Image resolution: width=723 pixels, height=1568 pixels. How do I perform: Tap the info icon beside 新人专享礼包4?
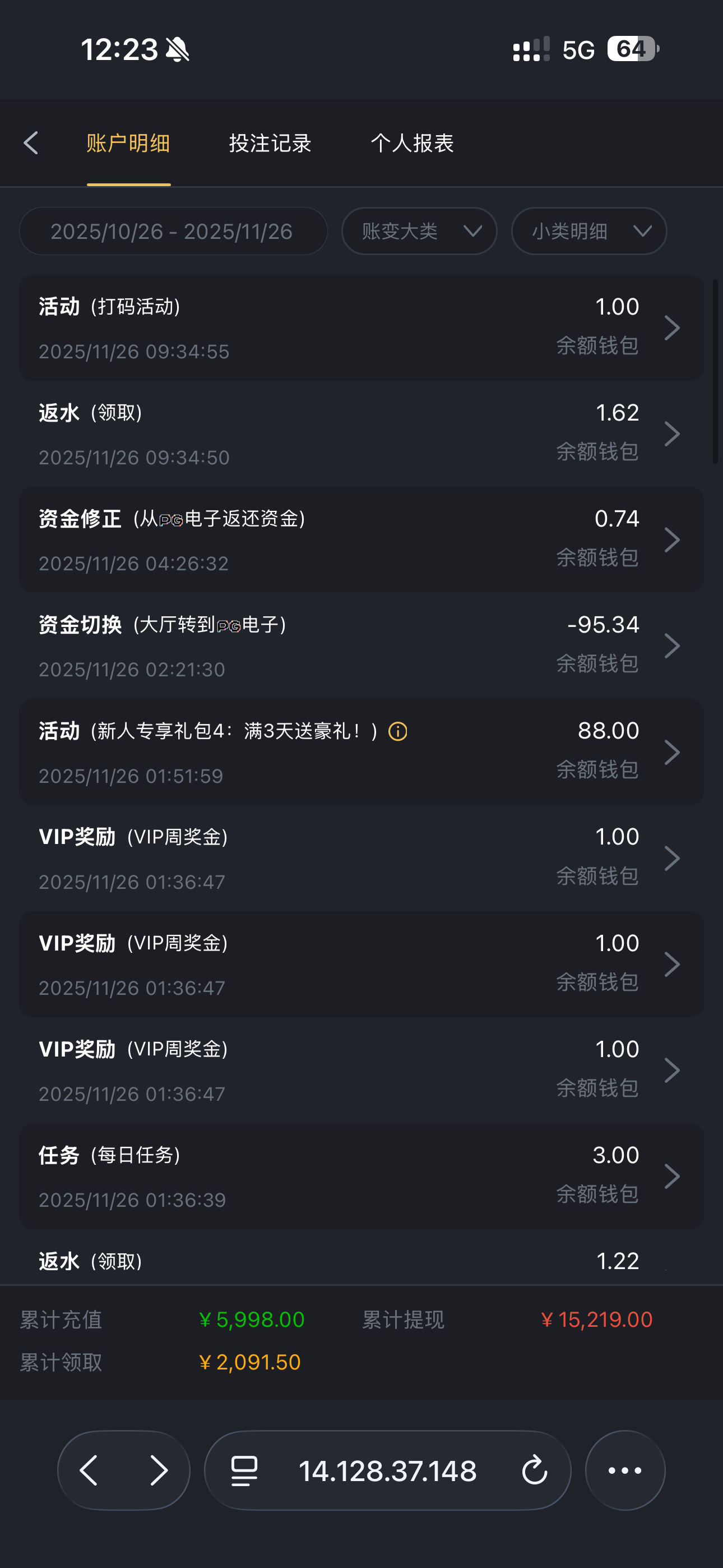398,731
